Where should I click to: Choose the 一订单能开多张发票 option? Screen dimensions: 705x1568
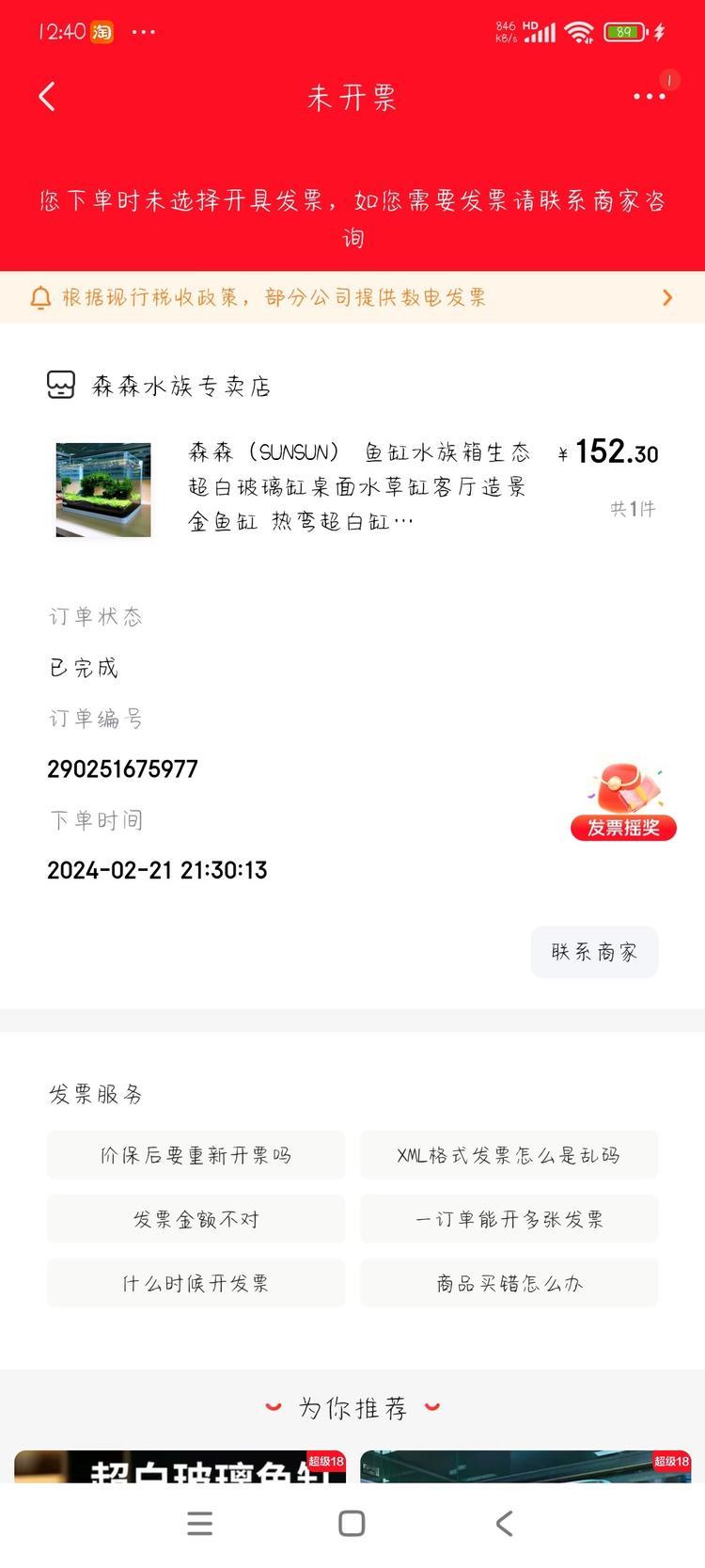click(x=509, y=1219)
